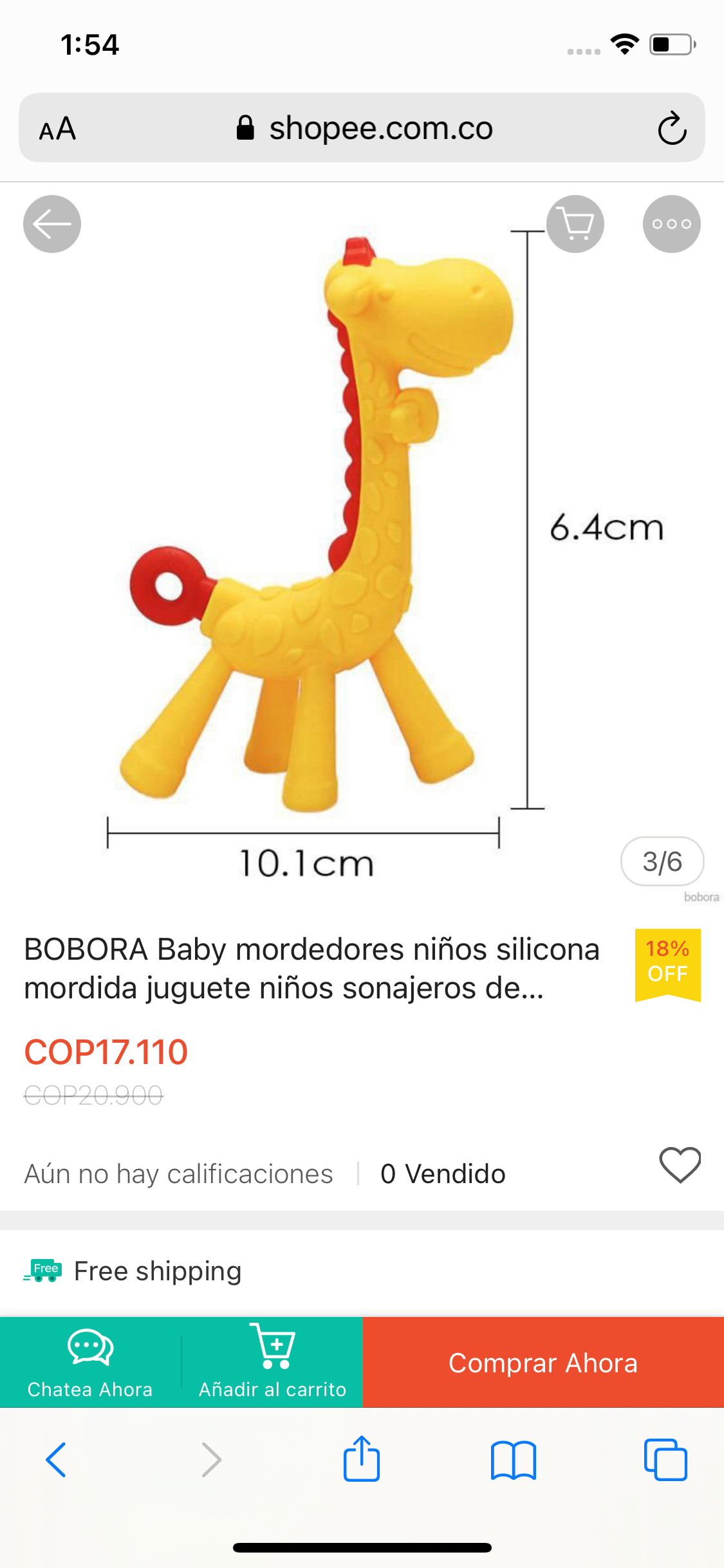Open the shopping cart icon
This screenshot has width=724, height=1568.
coord(575,224)
